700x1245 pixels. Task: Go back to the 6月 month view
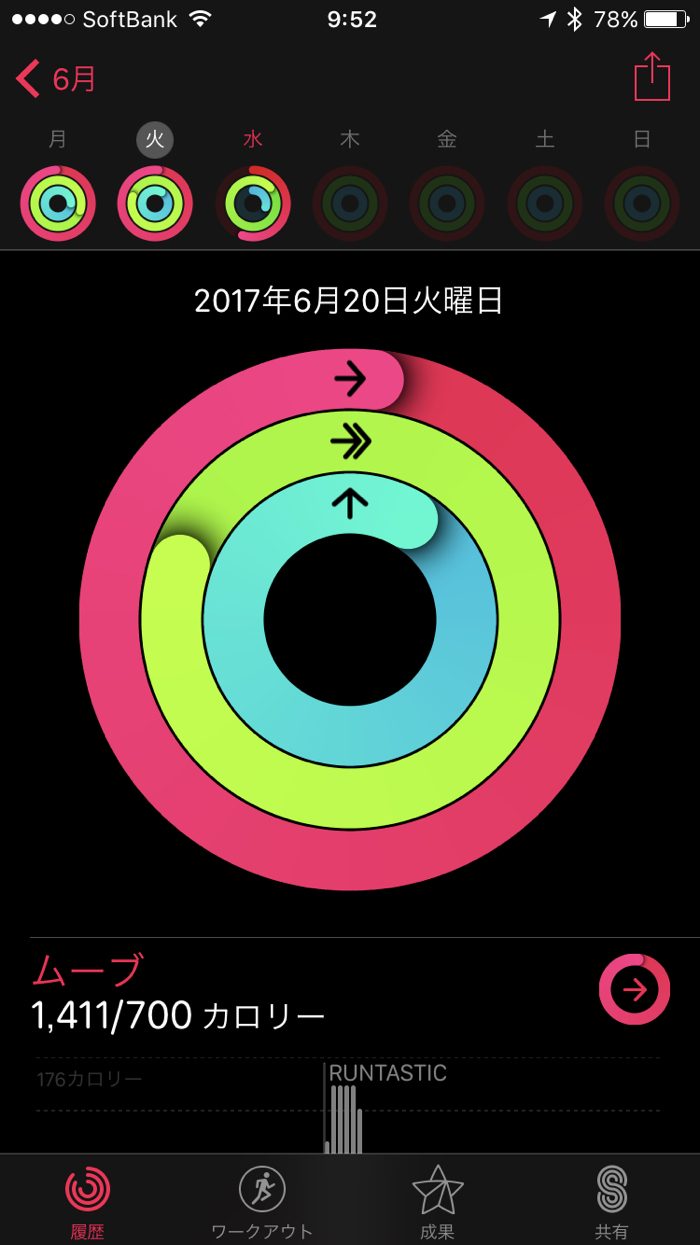coord(56,79)
